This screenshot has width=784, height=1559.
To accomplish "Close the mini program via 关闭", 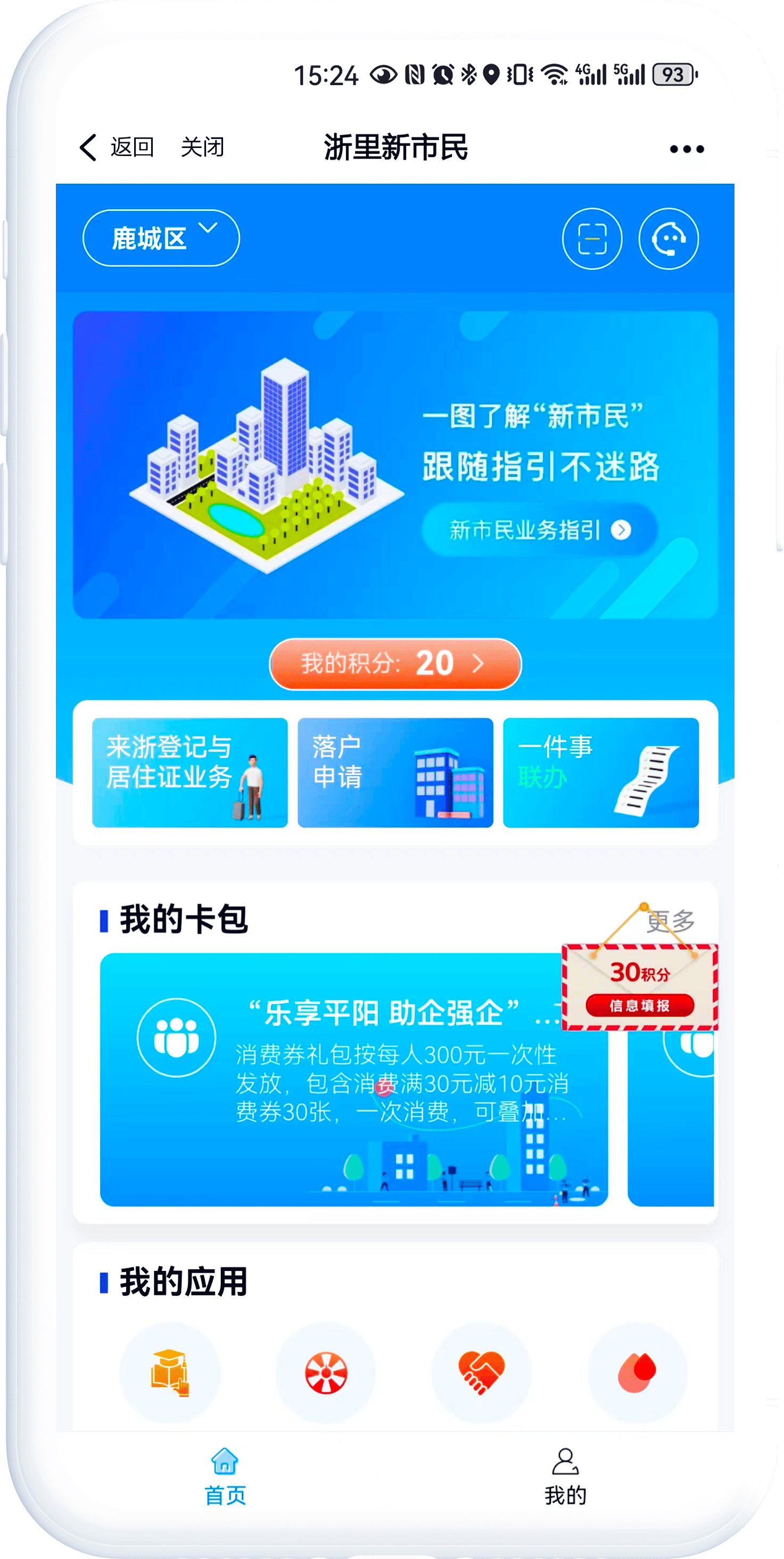I will coord(203,147).
